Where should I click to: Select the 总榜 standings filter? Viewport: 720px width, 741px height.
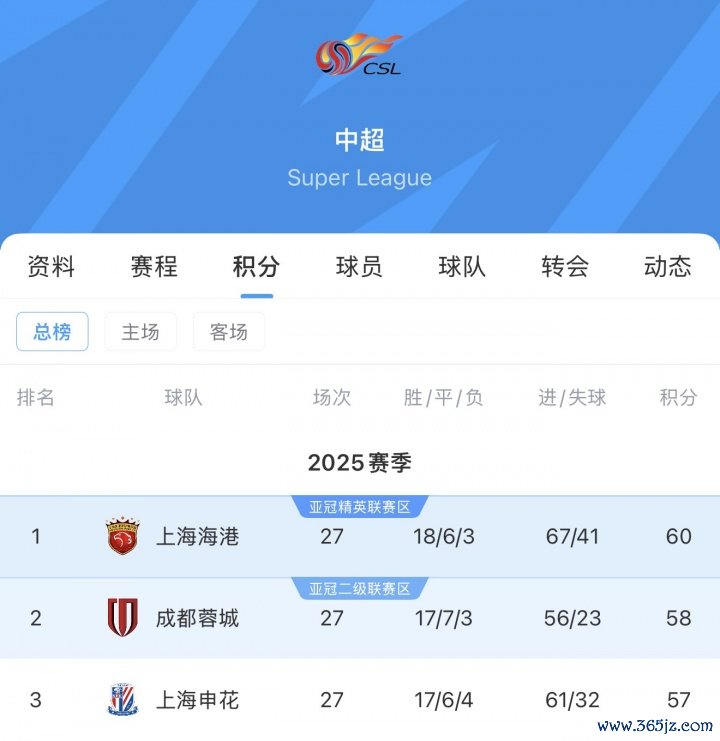click(x=52, y=332)
